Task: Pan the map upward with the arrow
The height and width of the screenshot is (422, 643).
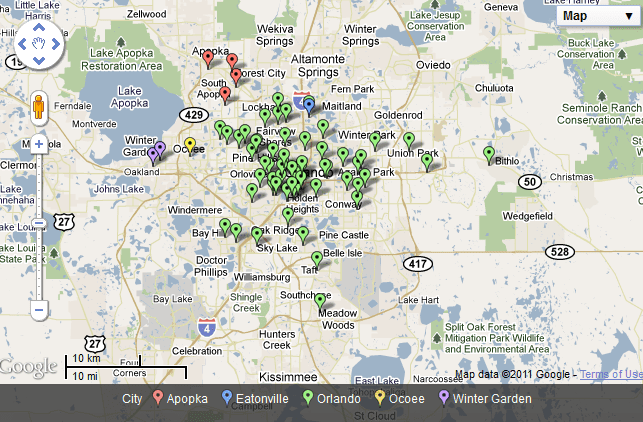Action: pyautogui.click(x=39, y=27)
